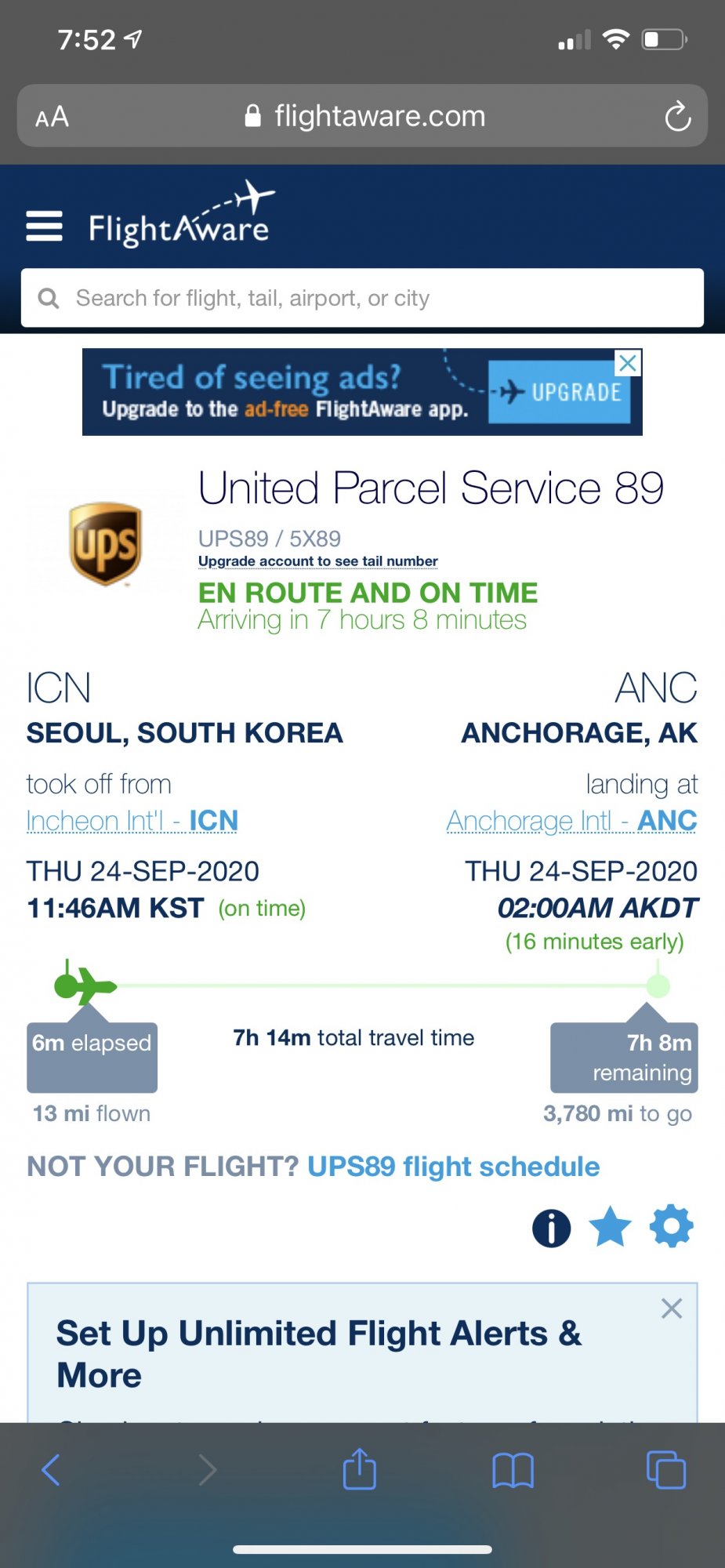View the UPS89 flight schedule
Image resolution: width=725 pixels, height=1568 pixels.
(x=453, y=1167)
